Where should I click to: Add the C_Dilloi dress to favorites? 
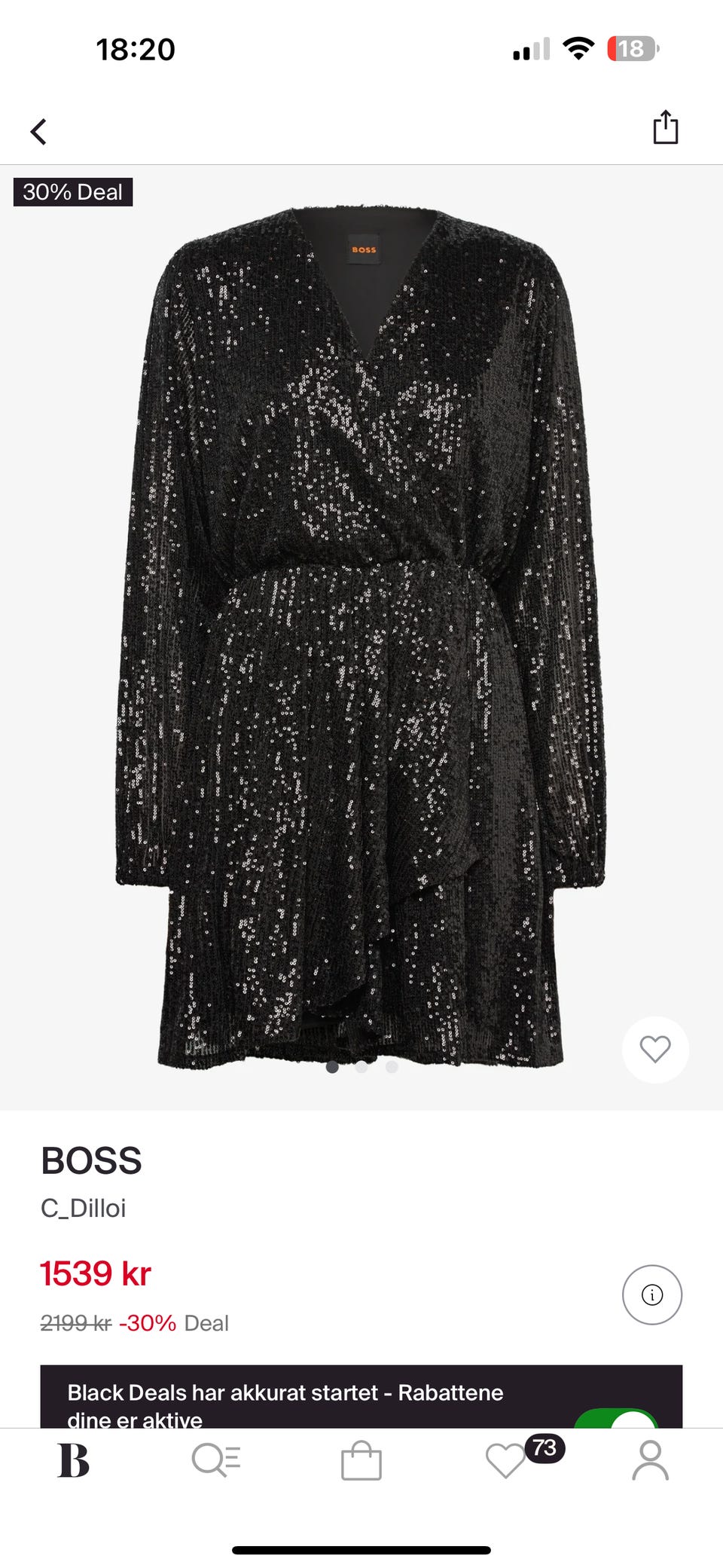click(x=654, y=1049)
